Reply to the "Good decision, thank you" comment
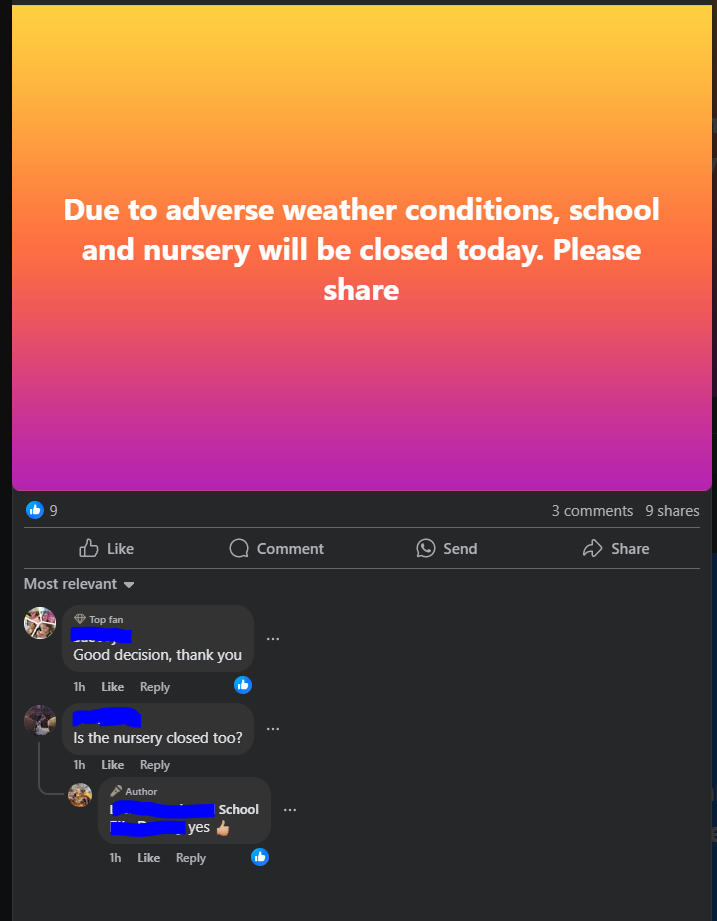The height and width of the screenshot is (921, 717). pos(155,687)
